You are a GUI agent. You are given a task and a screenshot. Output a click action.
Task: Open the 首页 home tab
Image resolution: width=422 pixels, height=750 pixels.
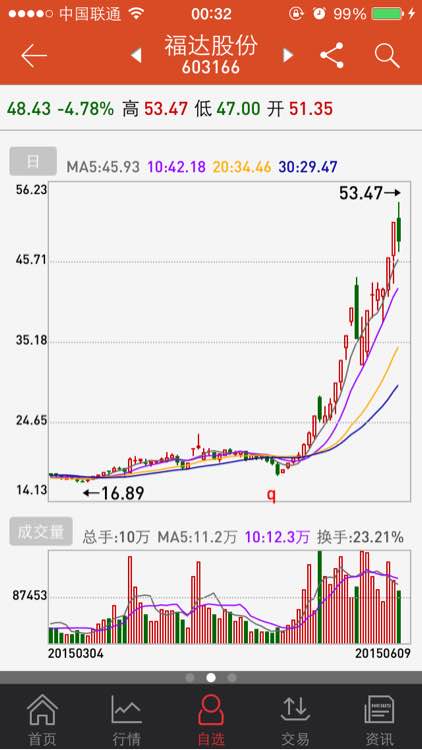42,719
